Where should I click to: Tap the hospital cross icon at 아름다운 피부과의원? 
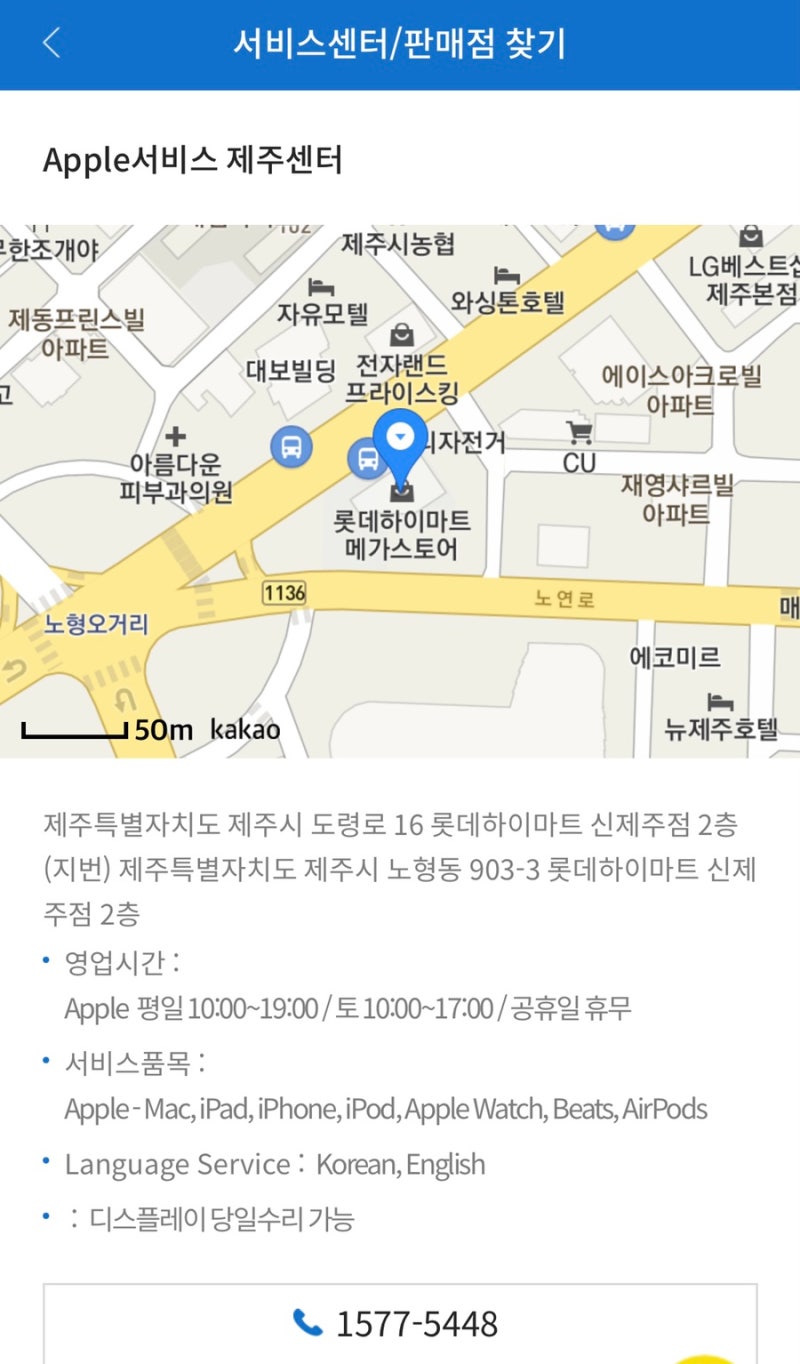point(175,437)
